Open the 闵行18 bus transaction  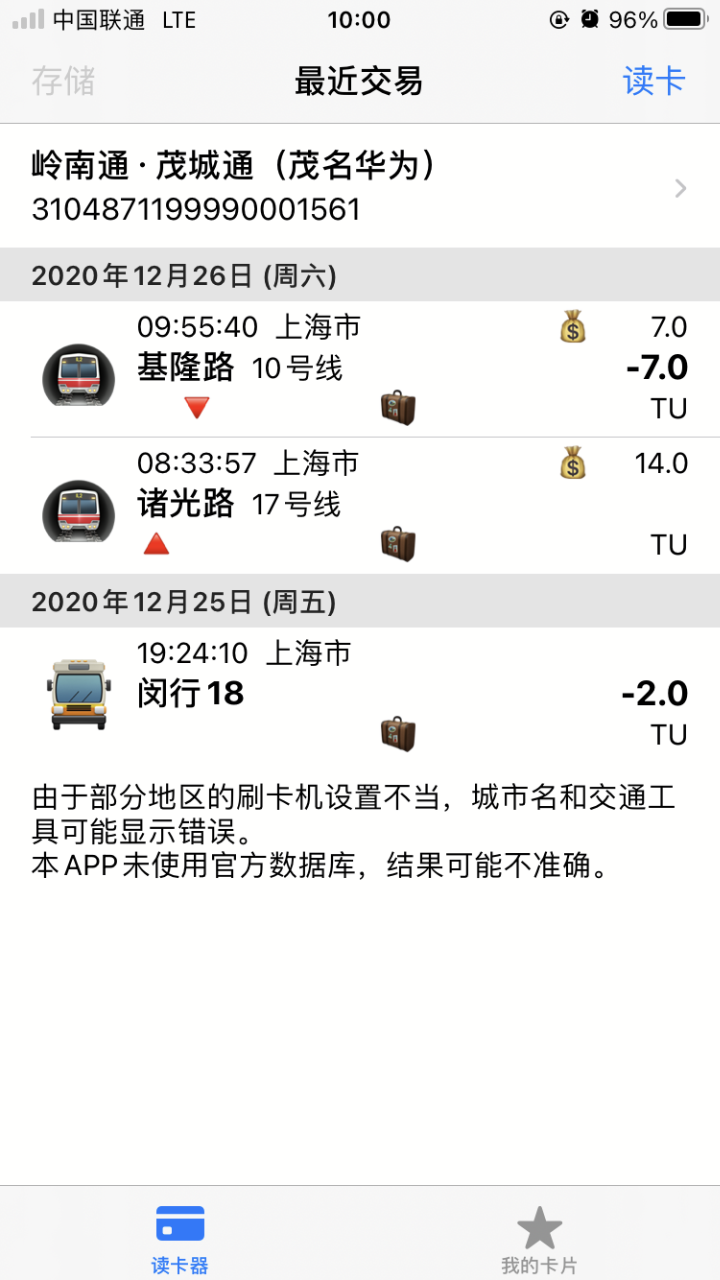pos(360,693)
